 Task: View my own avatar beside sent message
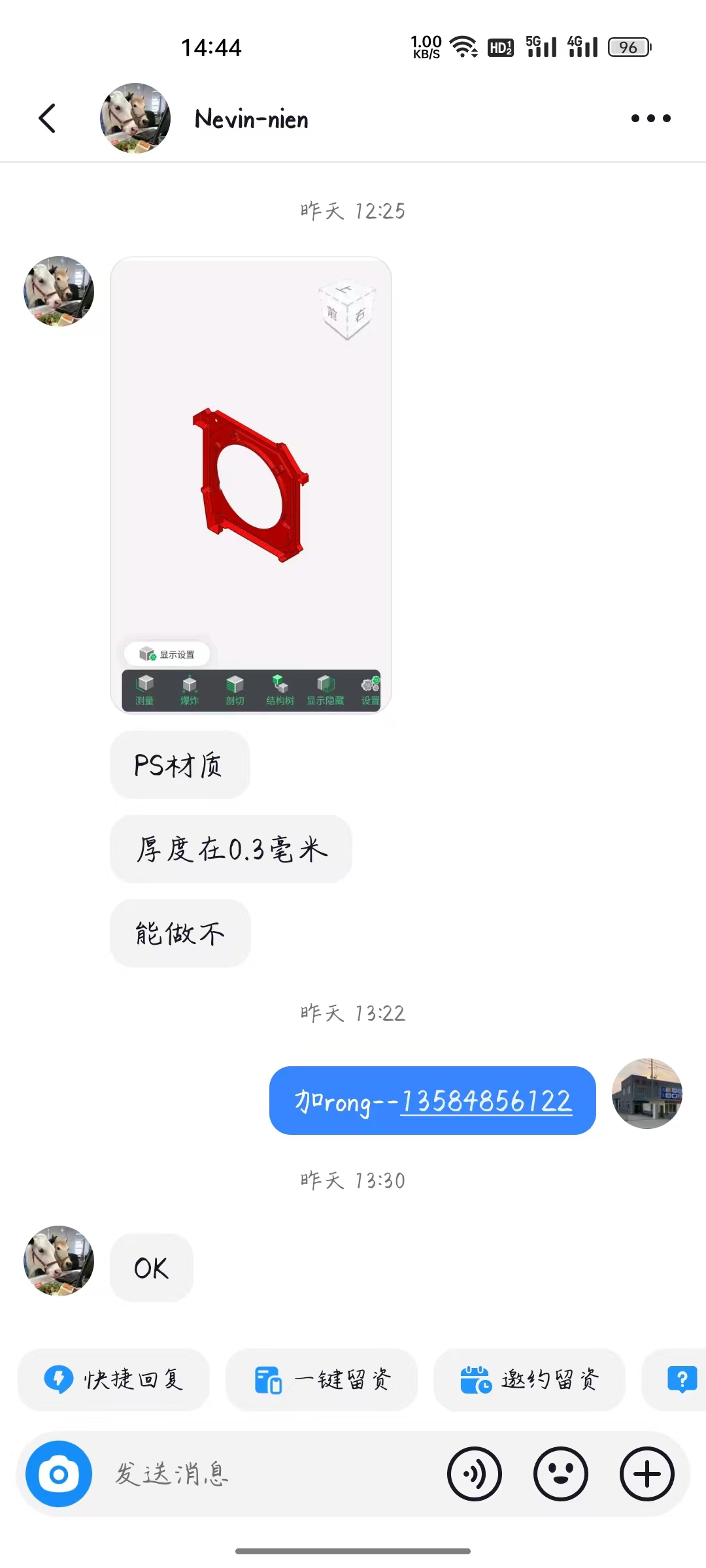pyautogui.click(x=647, y=1094)
